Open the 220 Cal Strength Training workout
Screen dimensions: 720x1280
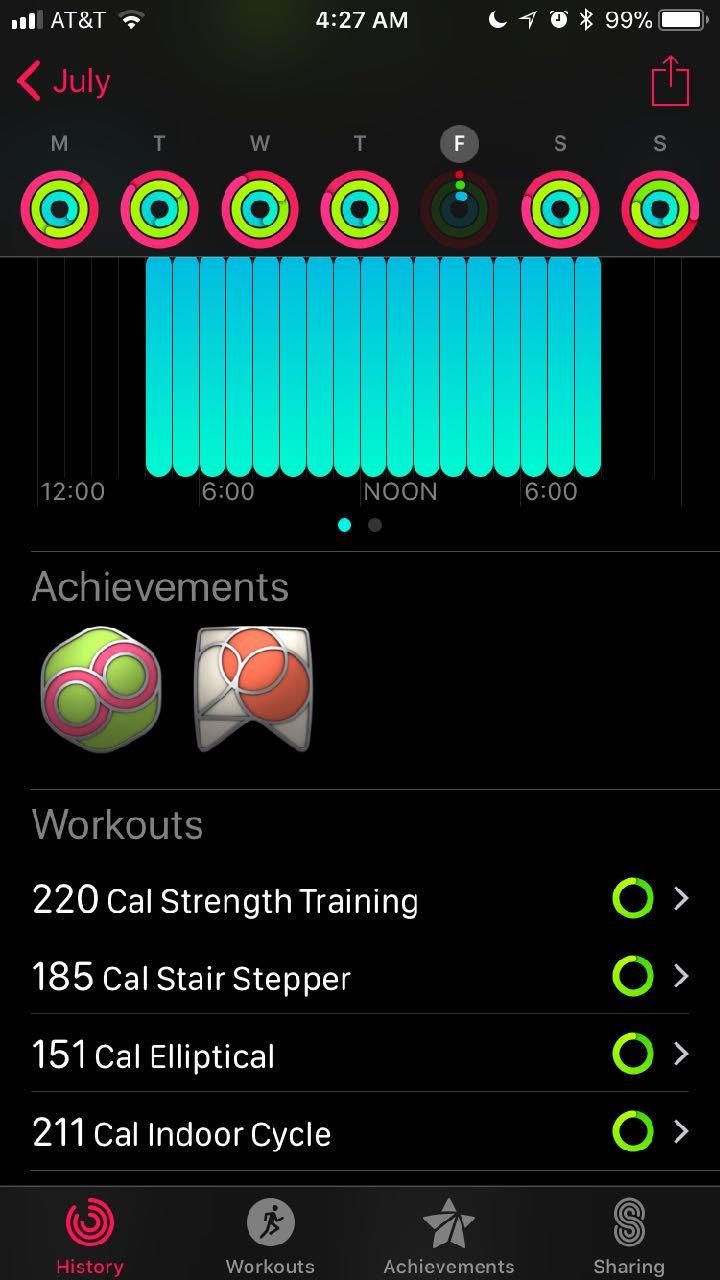(360, 899)
